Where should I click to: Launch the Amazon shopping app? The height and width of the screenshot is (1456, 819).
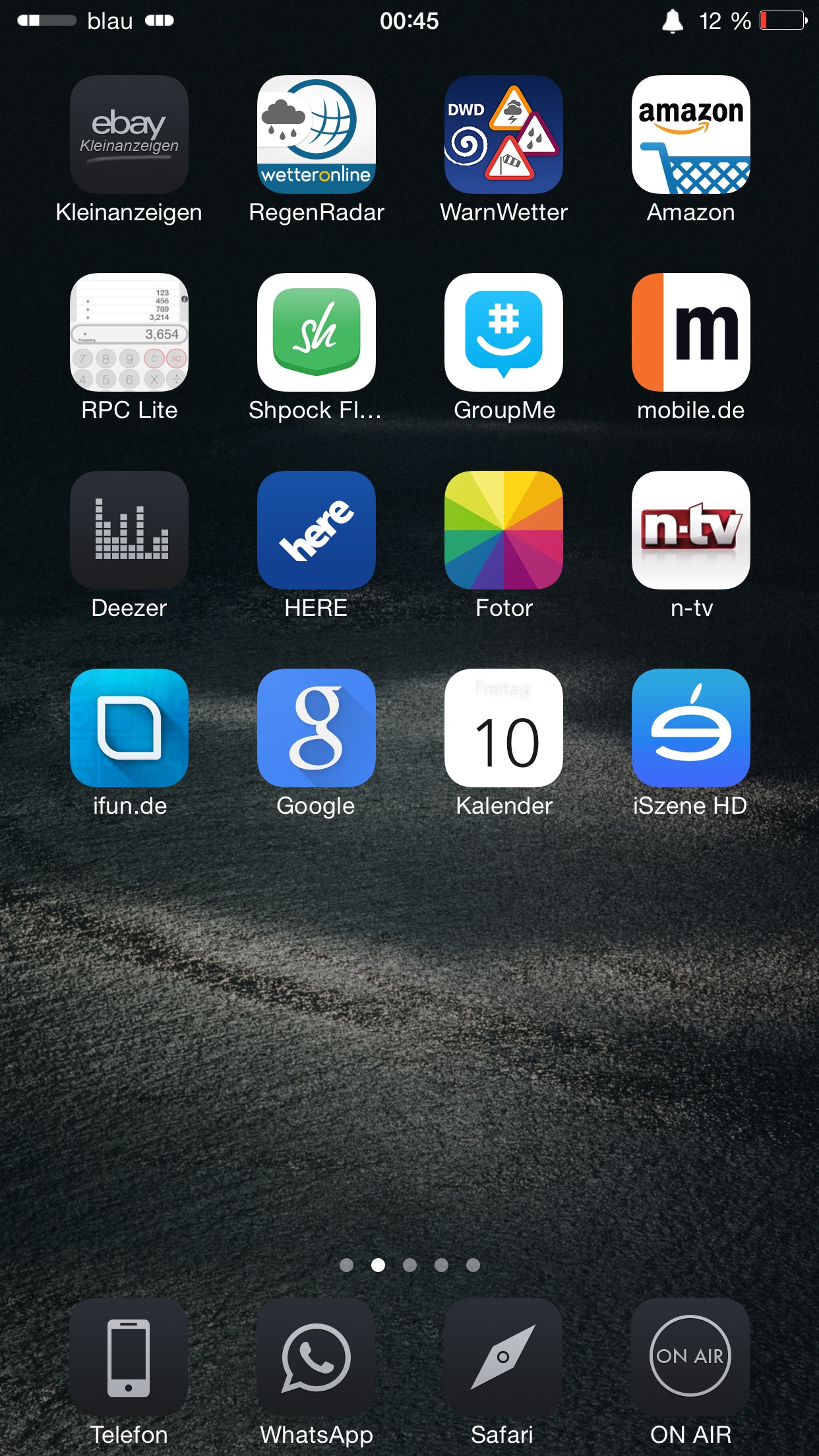coord(691,135)
